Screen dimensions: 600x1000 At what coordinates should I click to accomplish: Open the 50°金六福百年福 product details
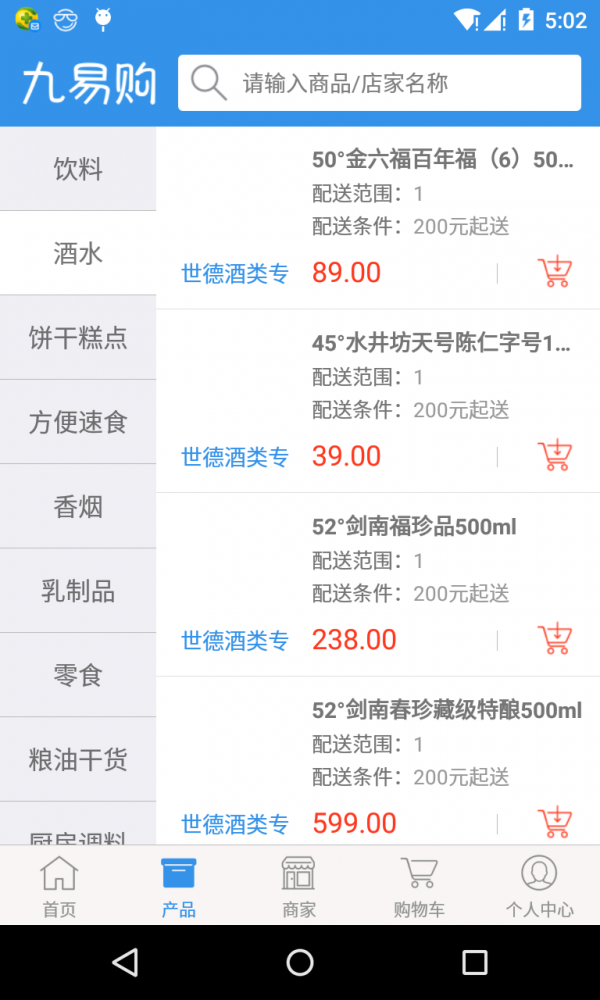442,160
